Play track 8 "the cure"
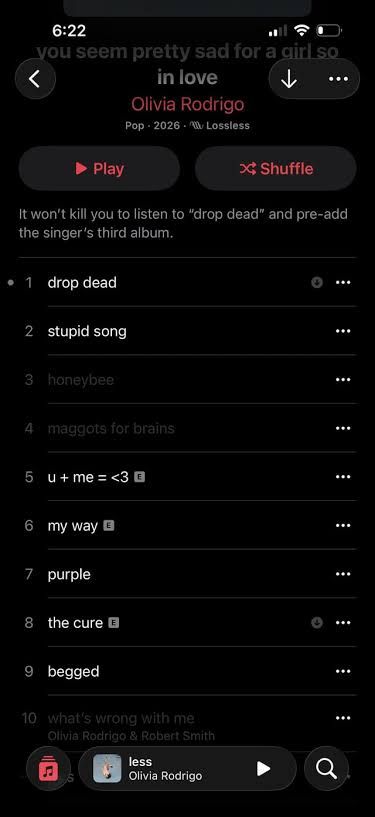Viewport: 375px width, 817px height. [x=188, y=622]
